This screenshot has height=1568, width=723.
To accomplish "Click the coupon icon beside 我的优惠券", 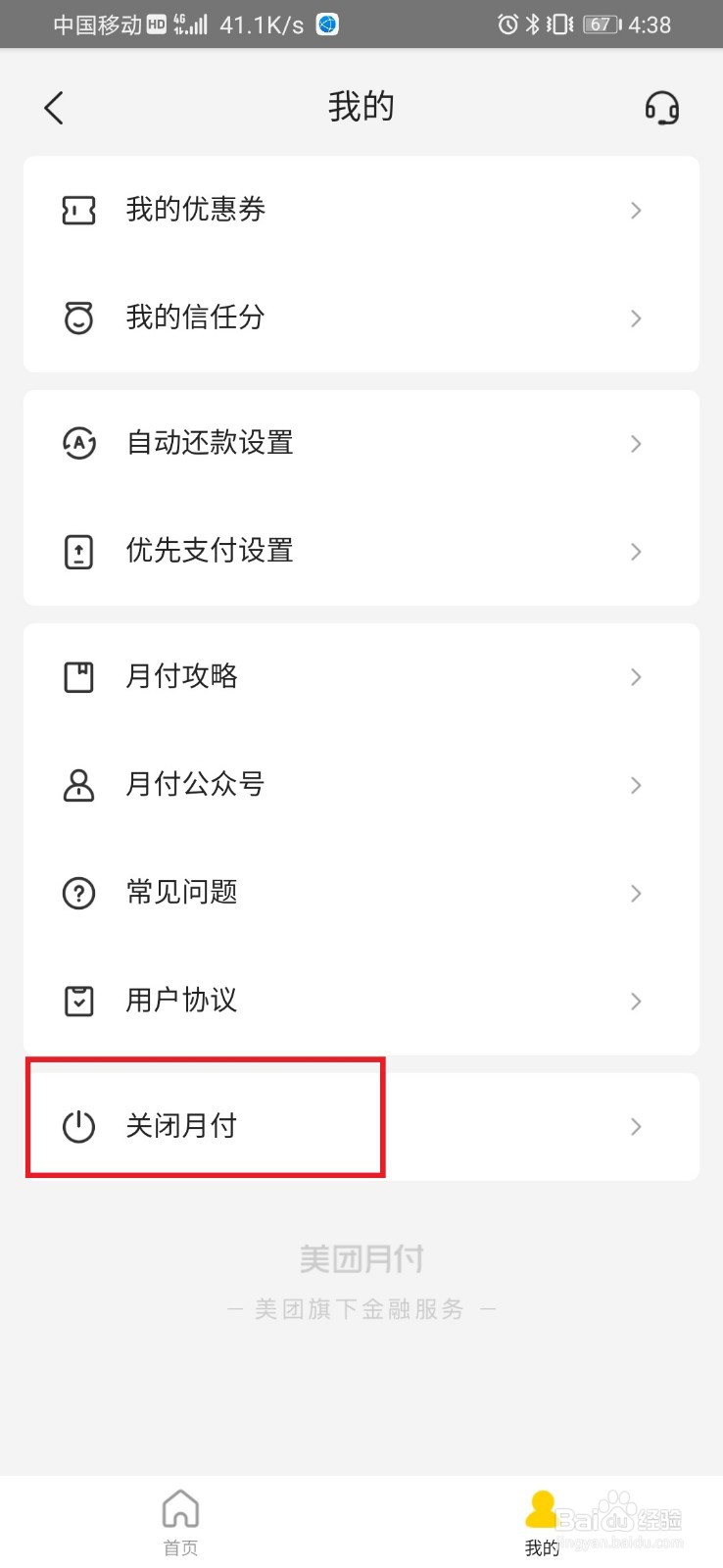I will tap(78, 210).
